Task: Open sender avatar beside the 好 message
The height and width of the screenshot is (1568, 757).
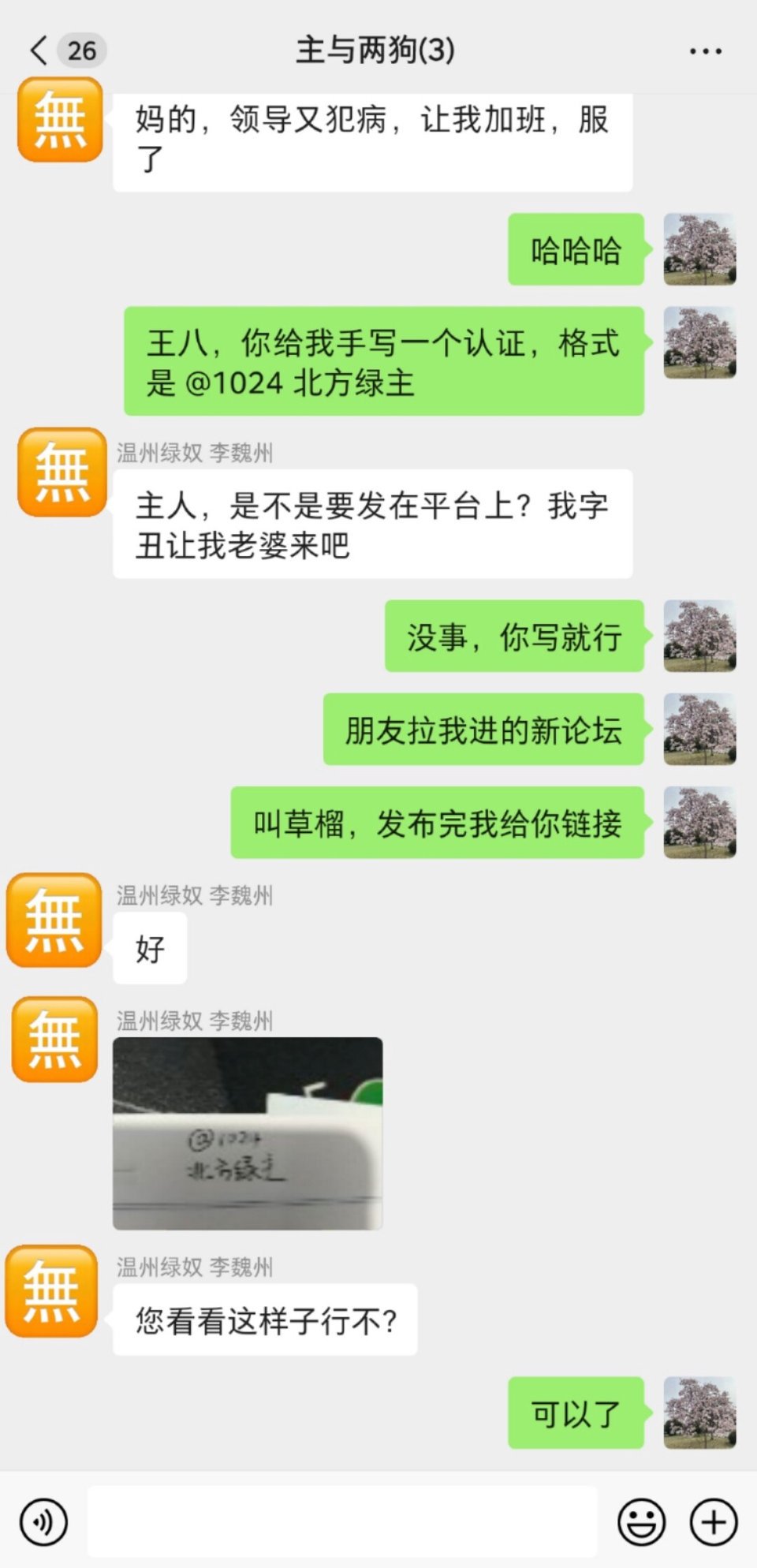Action: tap(54, 920)
